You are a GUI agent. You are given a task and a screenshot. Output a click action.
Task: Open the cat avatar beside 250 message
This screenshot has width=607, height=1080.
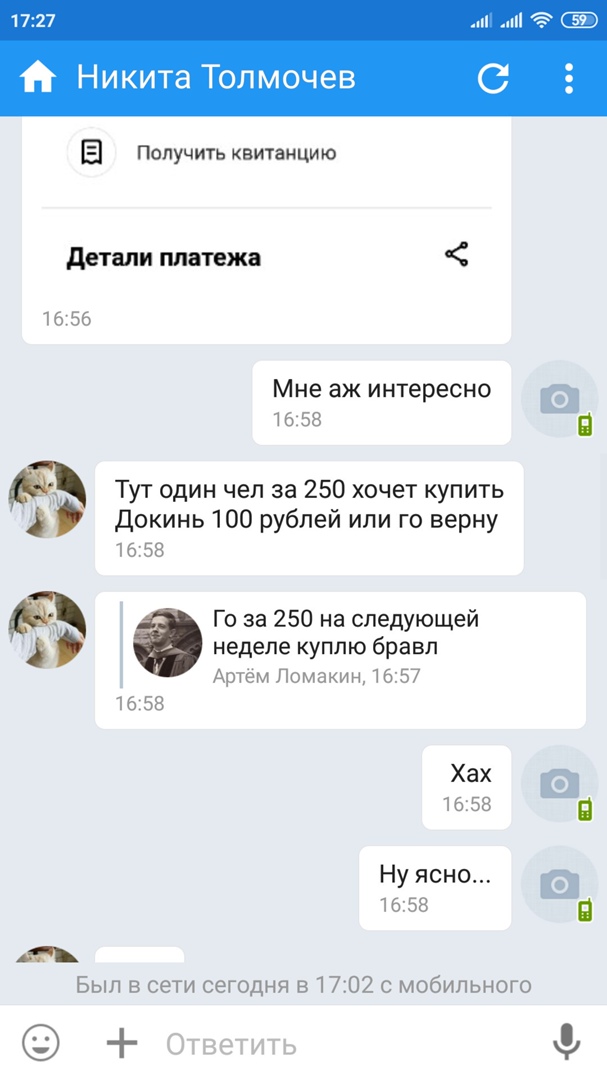(x=47, y=499)
